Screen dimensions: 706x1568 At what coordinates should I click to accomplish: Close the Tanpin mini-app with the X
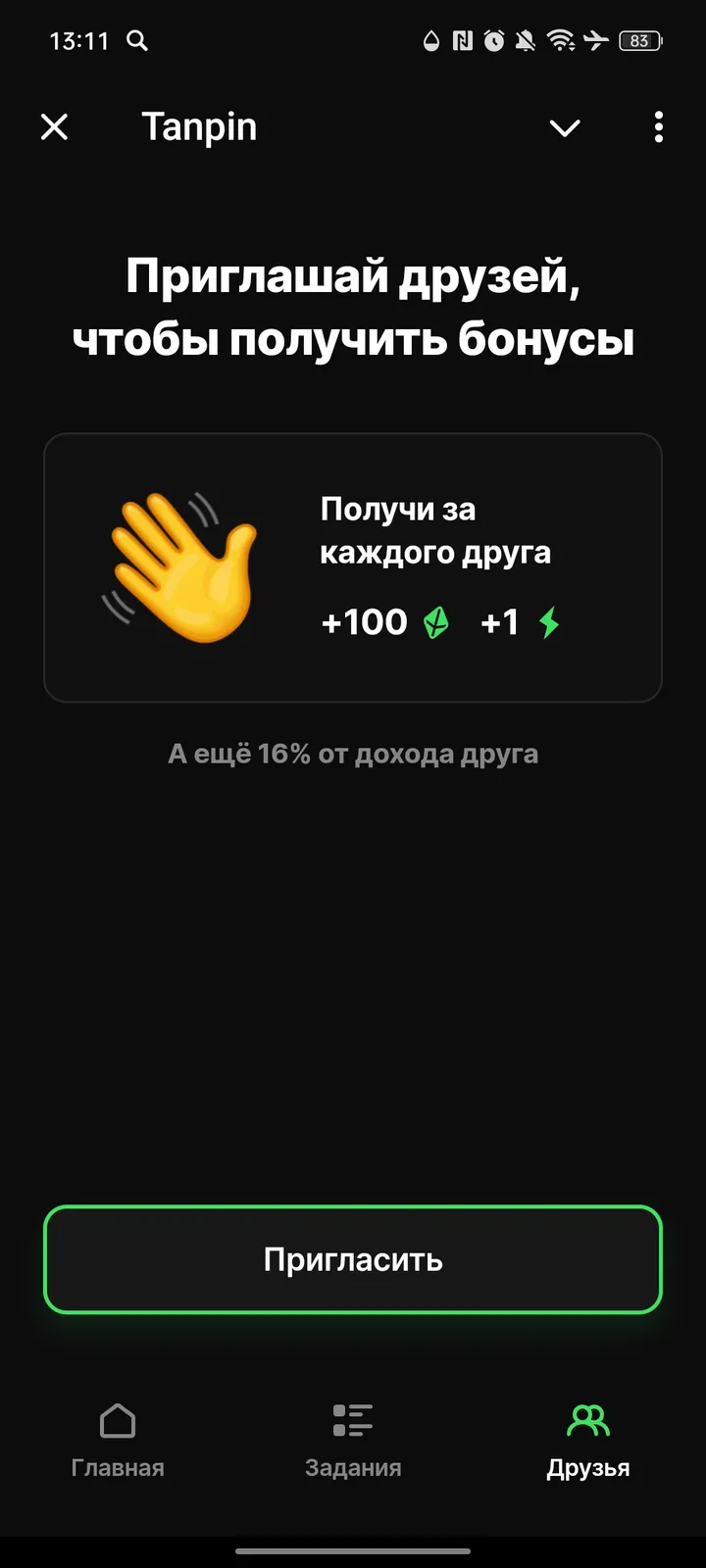pyautogui.click(x=55, y=127)
